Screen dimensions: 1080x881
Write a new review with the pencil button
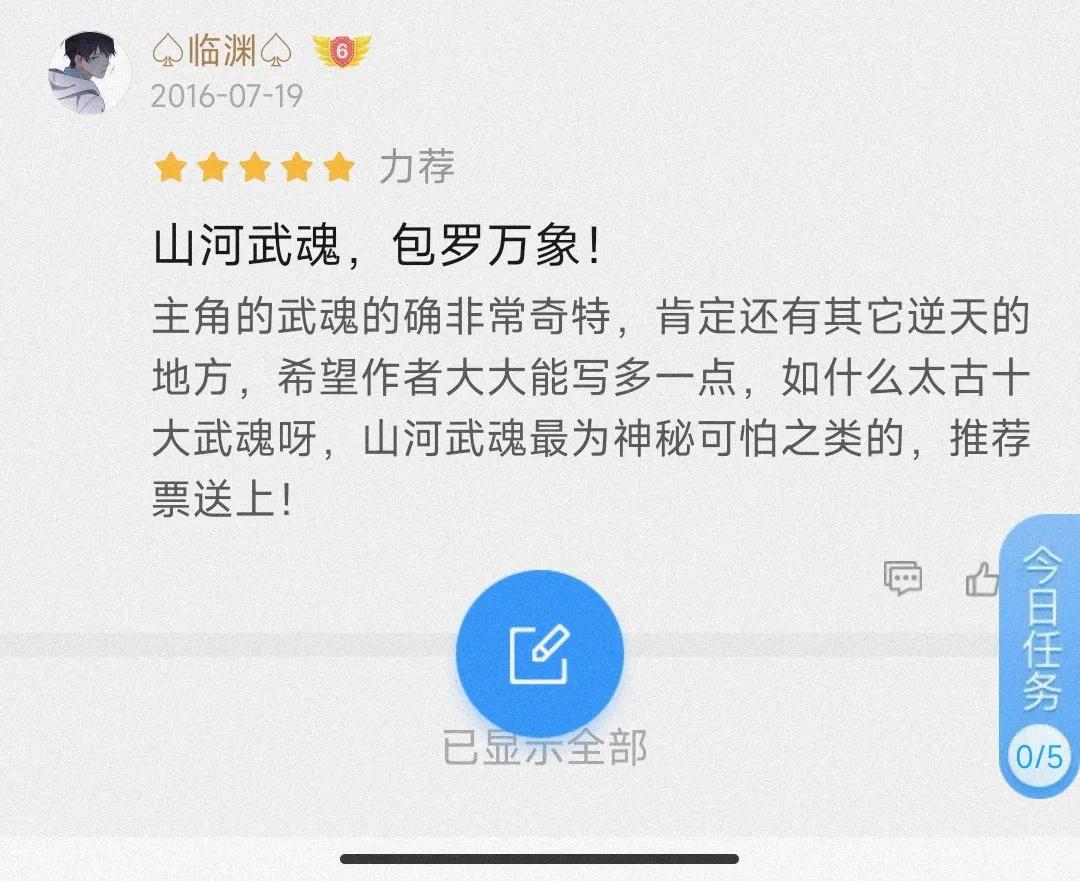pyautogui.click(x=540, y=654)
